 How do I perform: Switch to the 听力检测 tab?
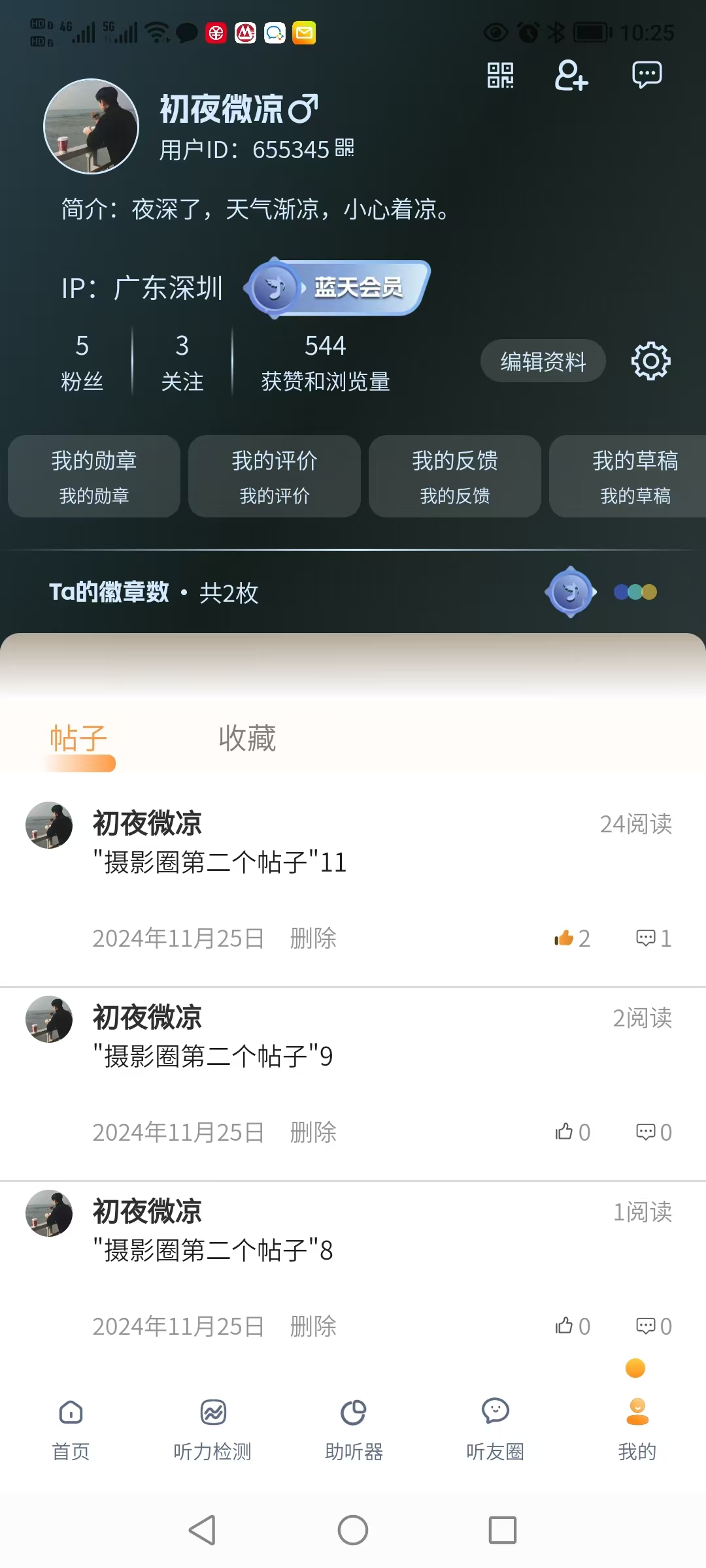tap(212, 1428)
